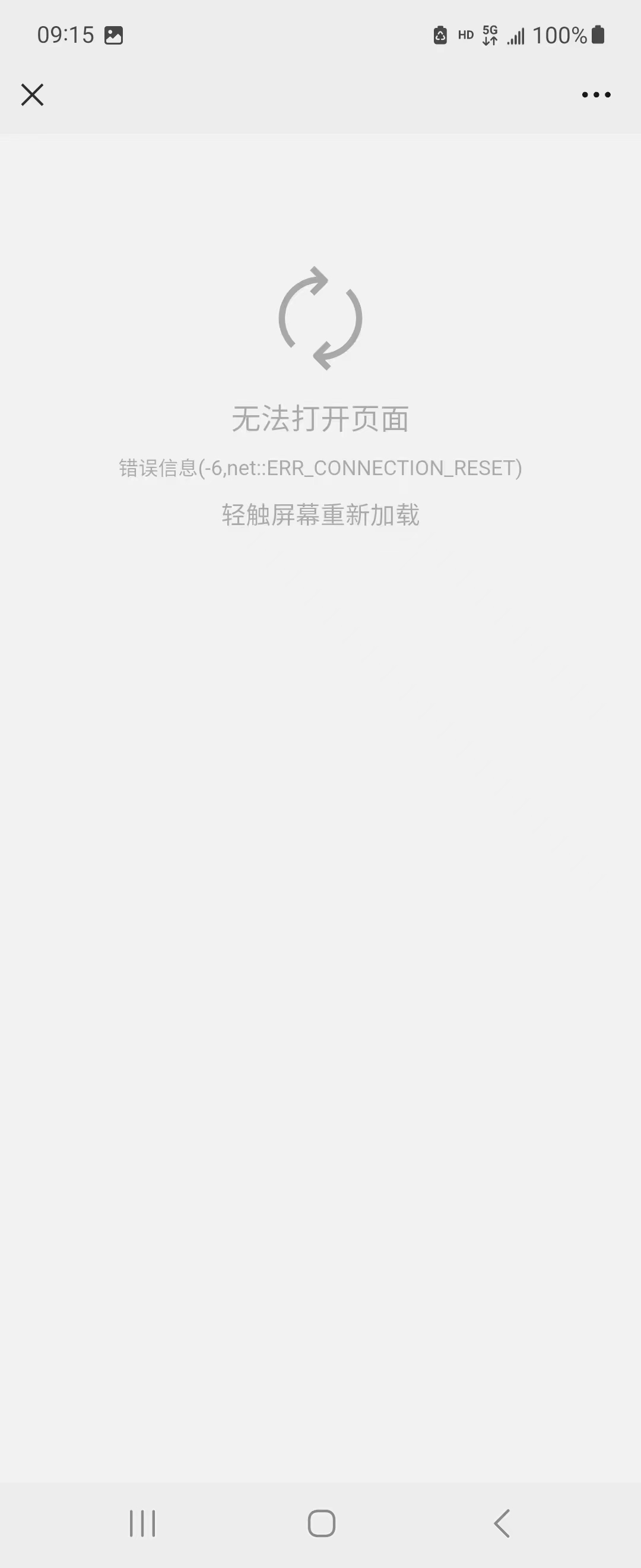This screenshot has width=641, height=1568.
Task: Go to the home screen
Action: (x=321, y=1523)
